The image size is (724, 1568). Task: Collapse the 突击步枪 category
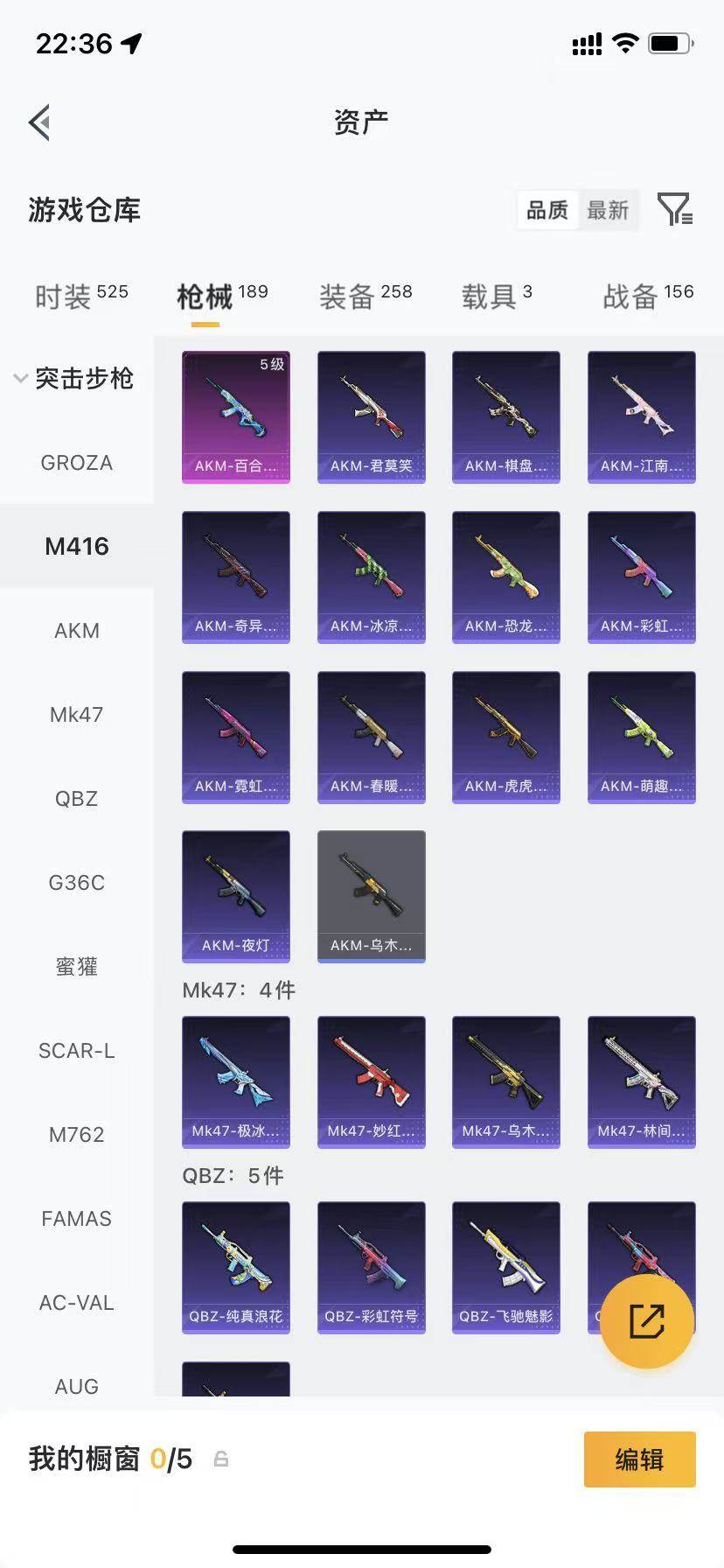(75, 378)
